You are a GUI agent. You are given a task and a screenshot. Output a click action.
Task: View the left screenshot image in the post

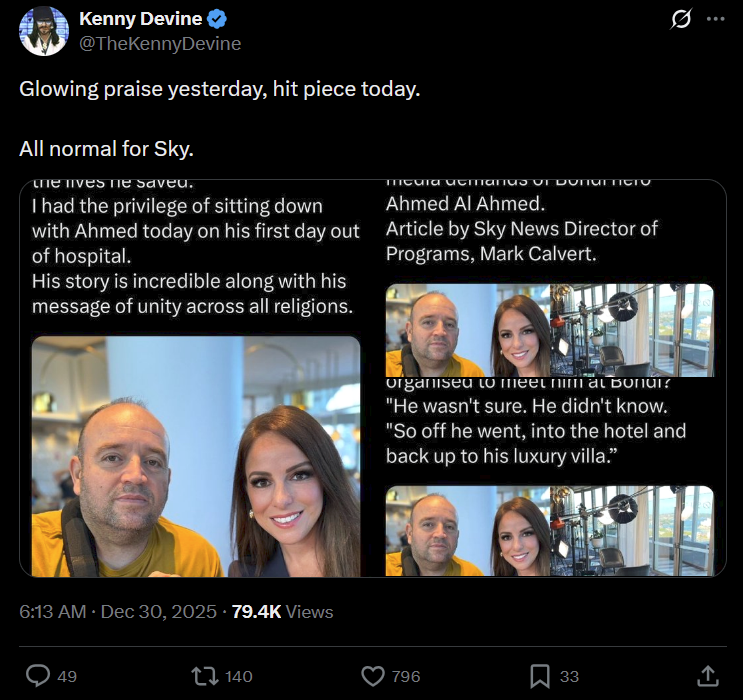tap(196, 378)
